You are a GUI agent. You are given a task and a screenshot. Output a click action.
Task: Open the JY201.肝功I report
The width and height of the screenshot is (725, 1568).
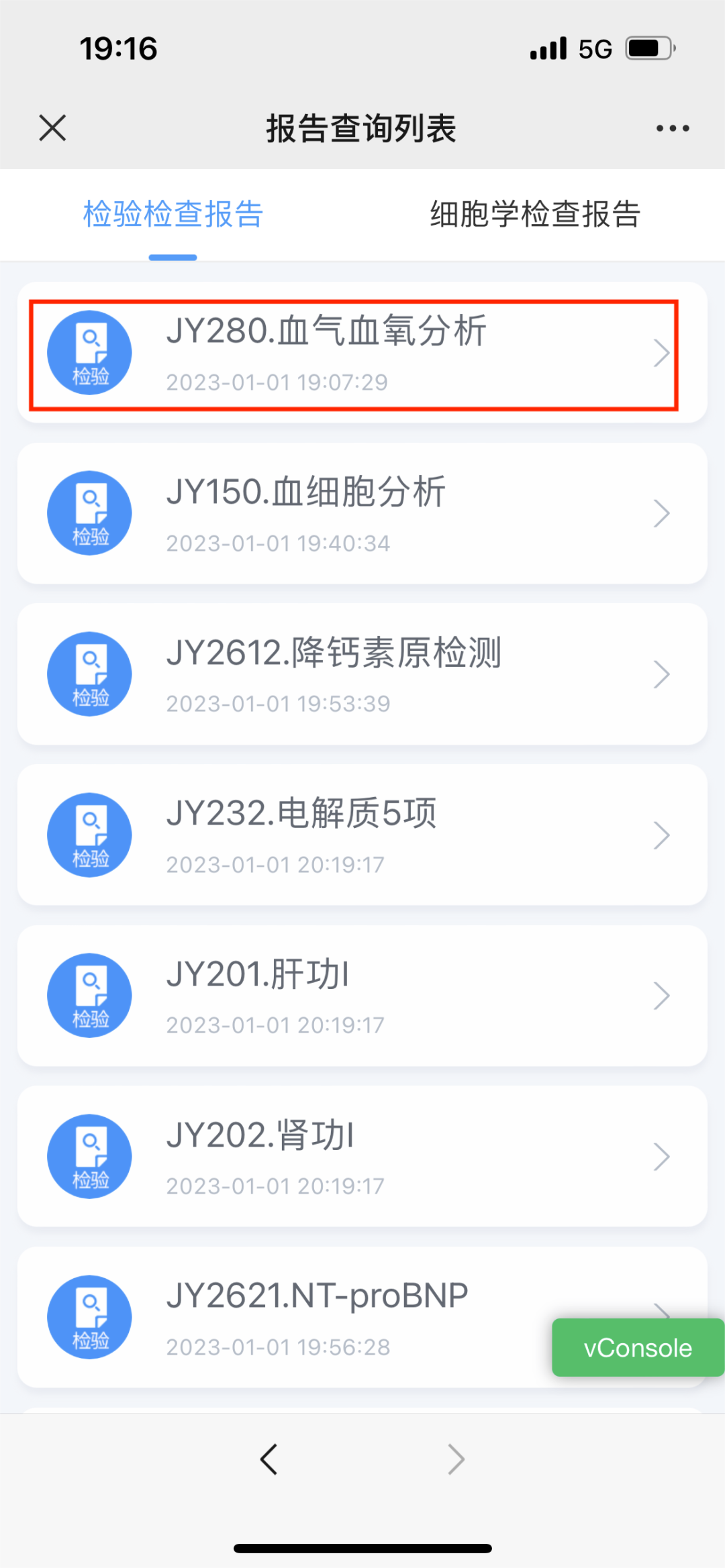[361, 996]
